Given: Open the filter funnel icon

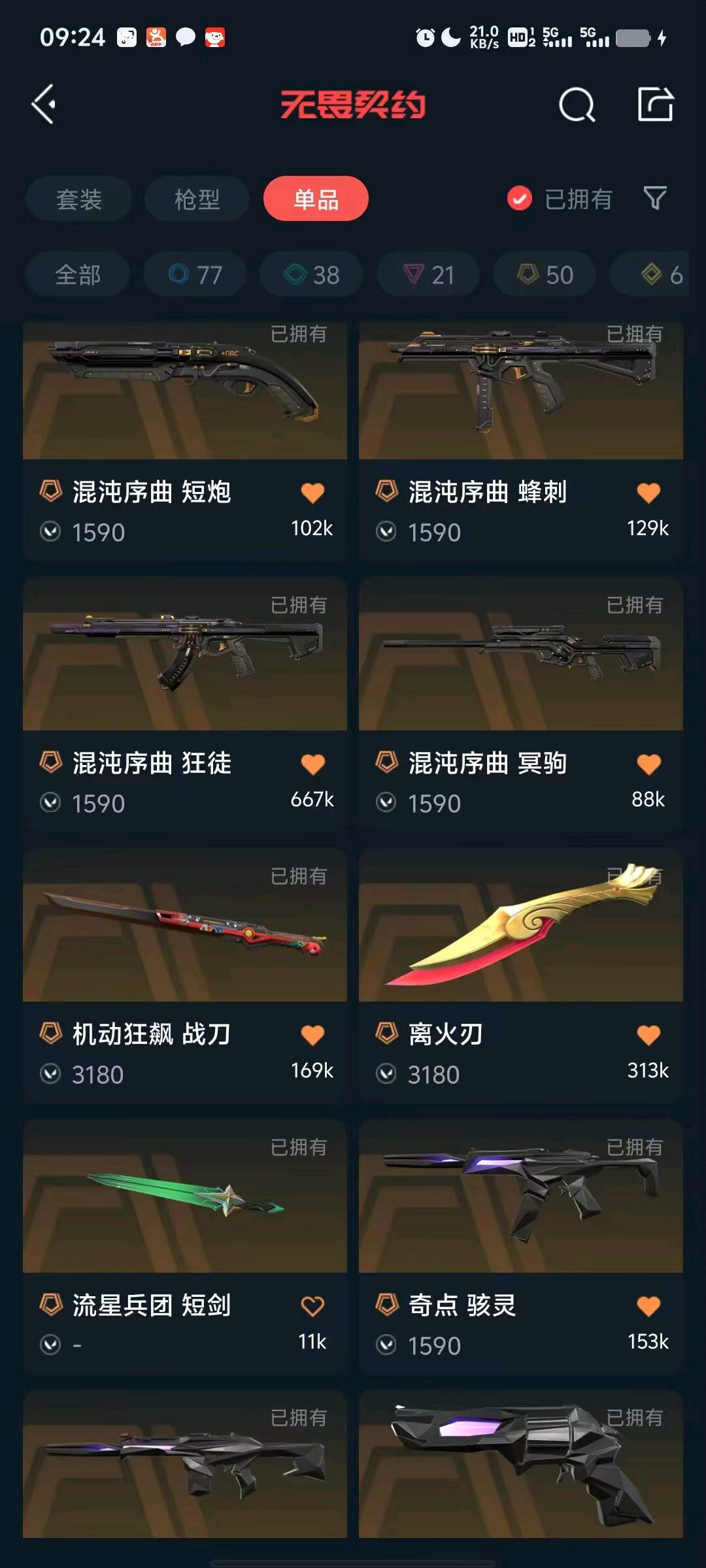Looking at the screenshot, I should click(x=655, y=198).
